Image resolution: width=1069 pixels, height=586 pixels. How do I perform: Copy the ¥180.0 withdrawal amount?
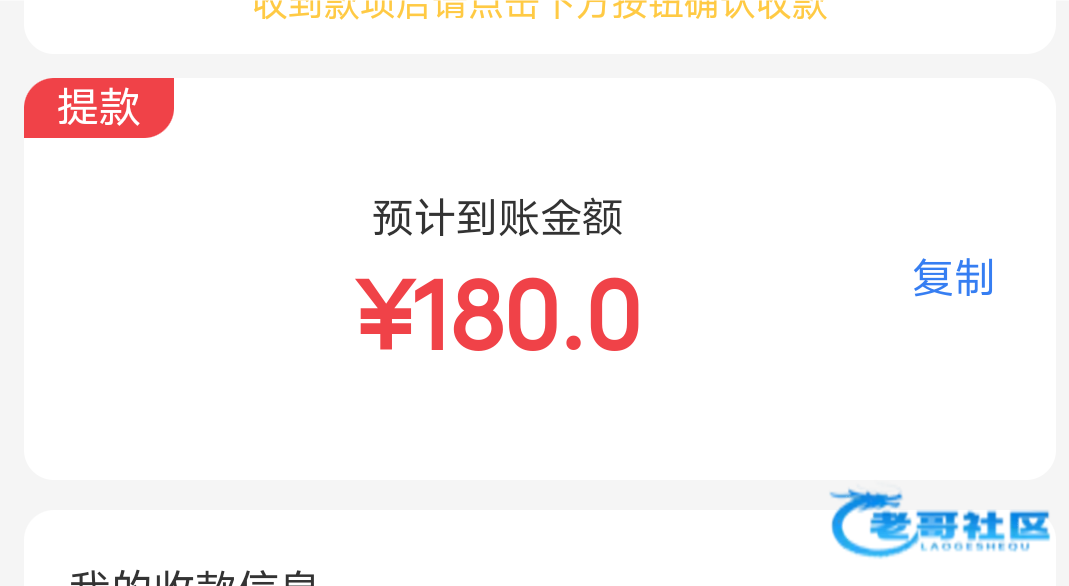coord(952,278)
